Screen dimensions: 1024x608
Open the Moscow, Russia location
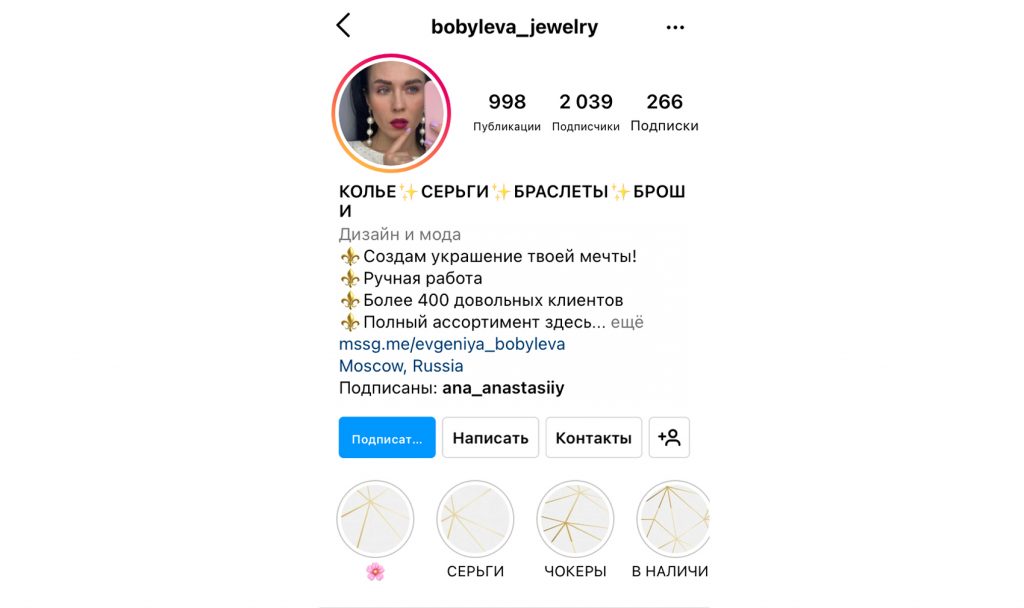click(x=401, y=366)
